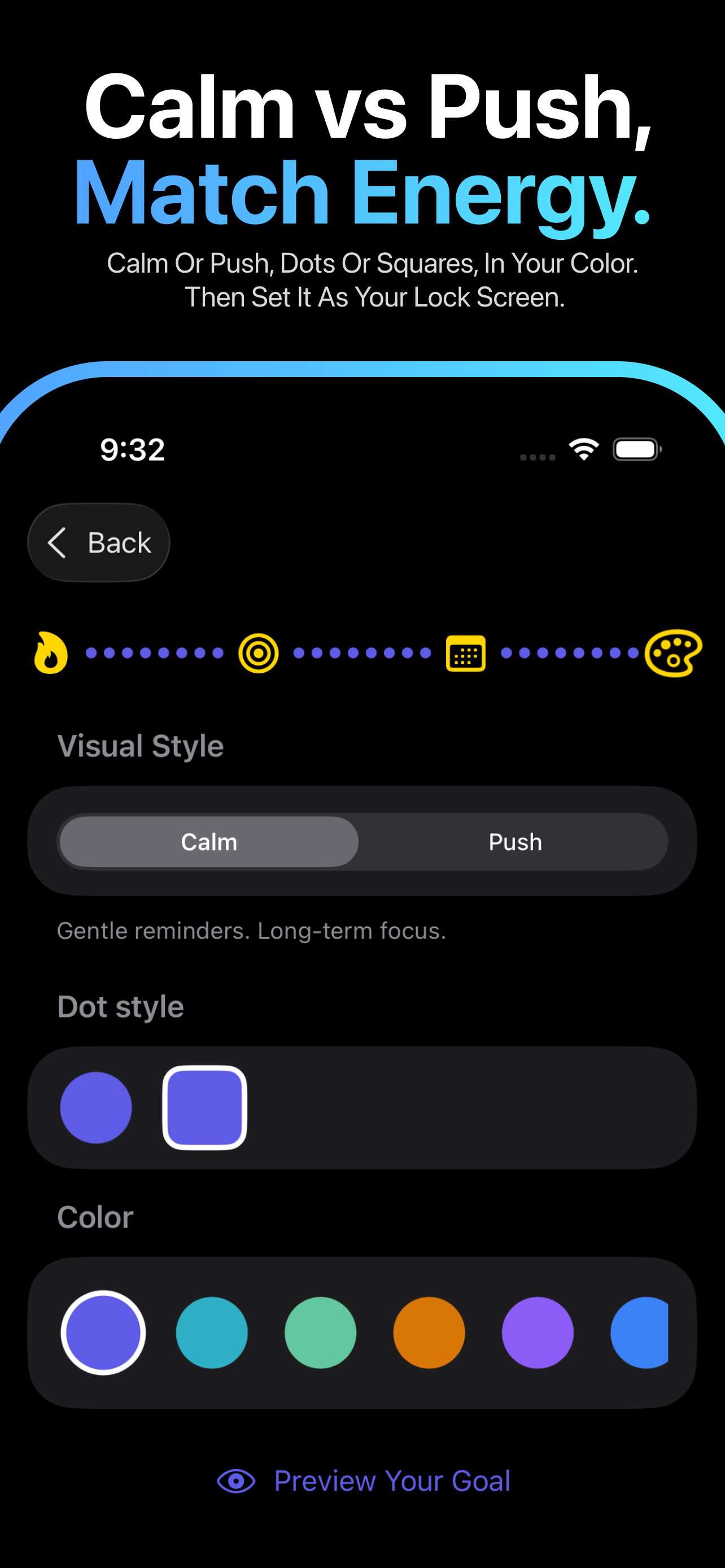725x1568 pixels.
Task: Tap the flame streak icon
Action: pos(51,652)
